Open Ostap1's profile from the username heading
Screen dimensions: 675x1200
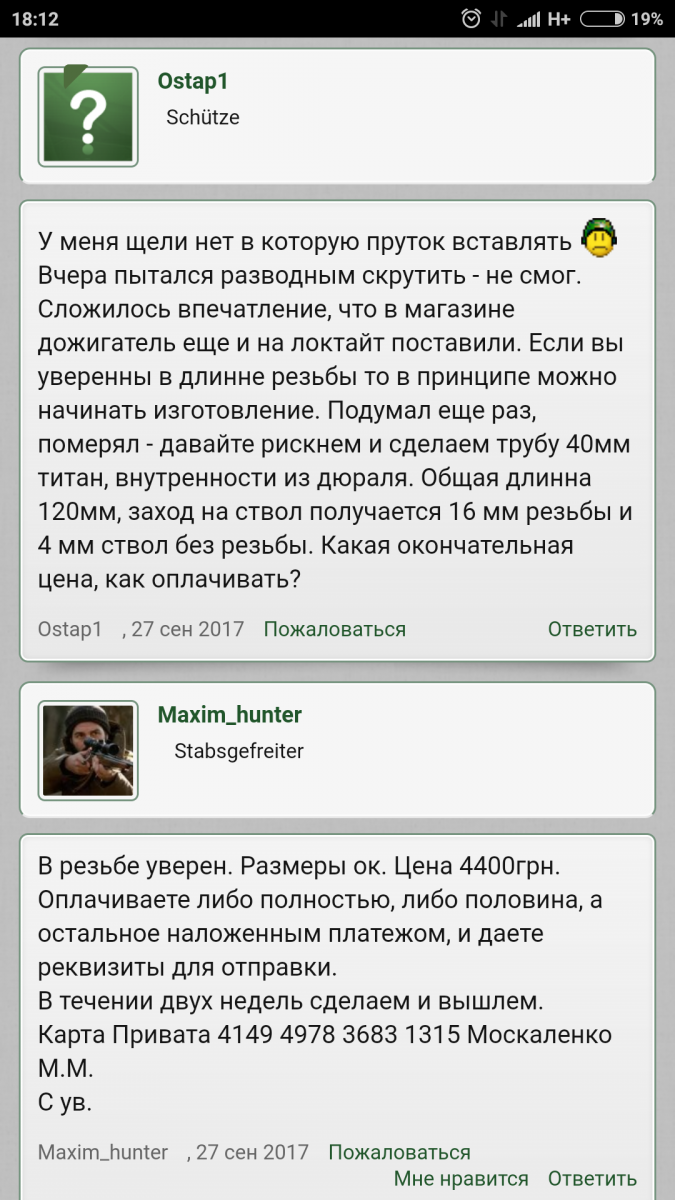[x=193, y=81]
